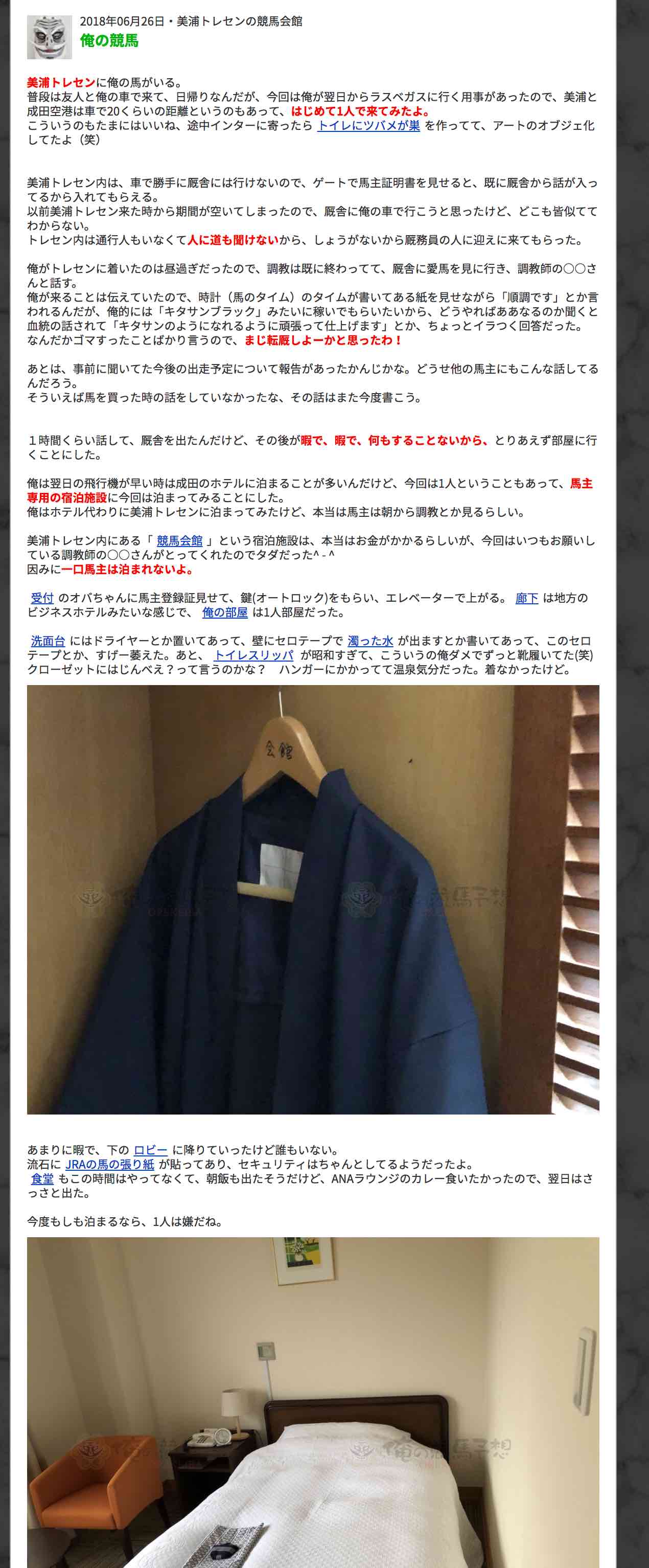View the 俺の部屋 link
The width and height of the screenshot is (649, 1568).
coord(224,612)
